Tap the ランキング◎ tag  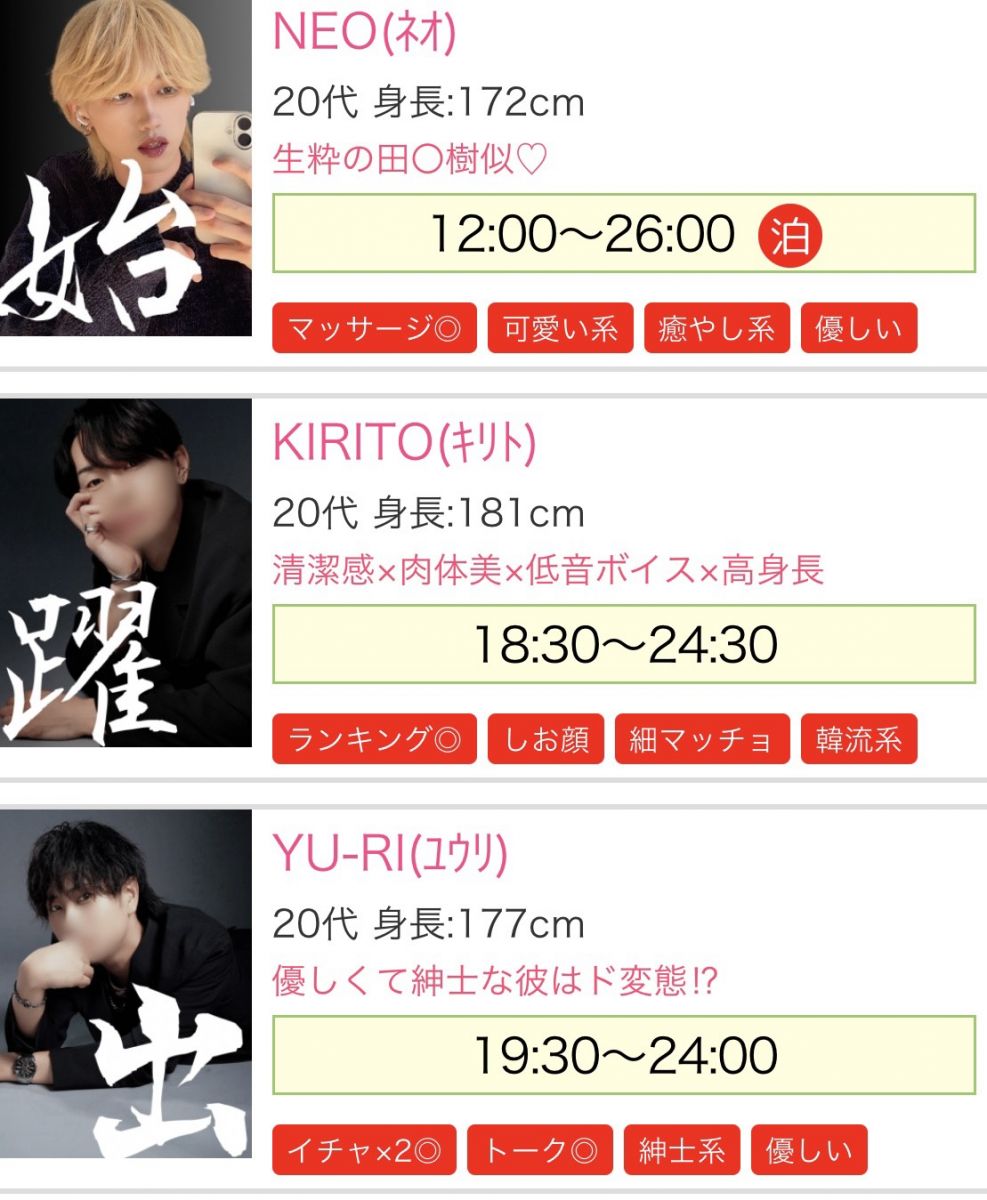click(x=374, y=740)
